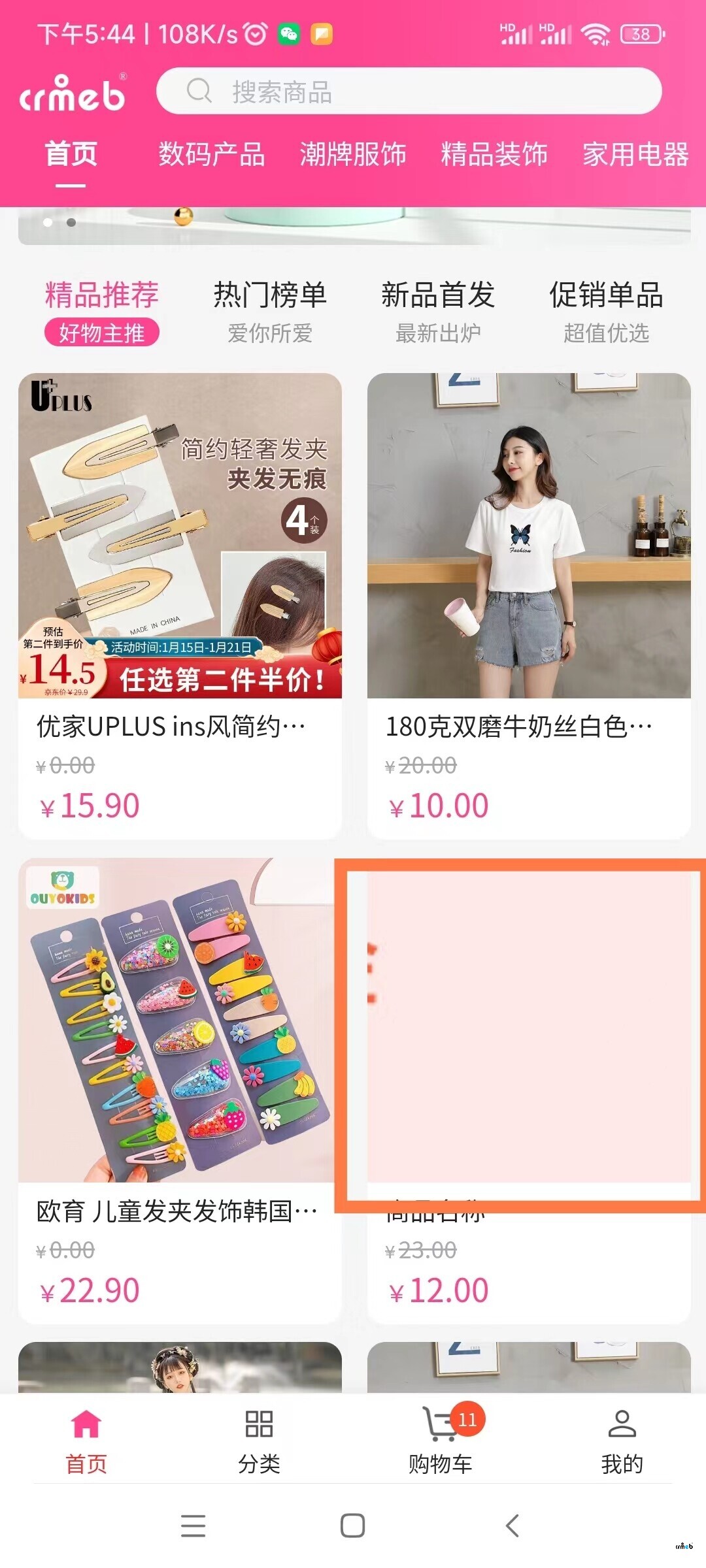Open the 精品装饰 category tab
This screenshot has height=1568, width=706.
[x=494, y=155]
